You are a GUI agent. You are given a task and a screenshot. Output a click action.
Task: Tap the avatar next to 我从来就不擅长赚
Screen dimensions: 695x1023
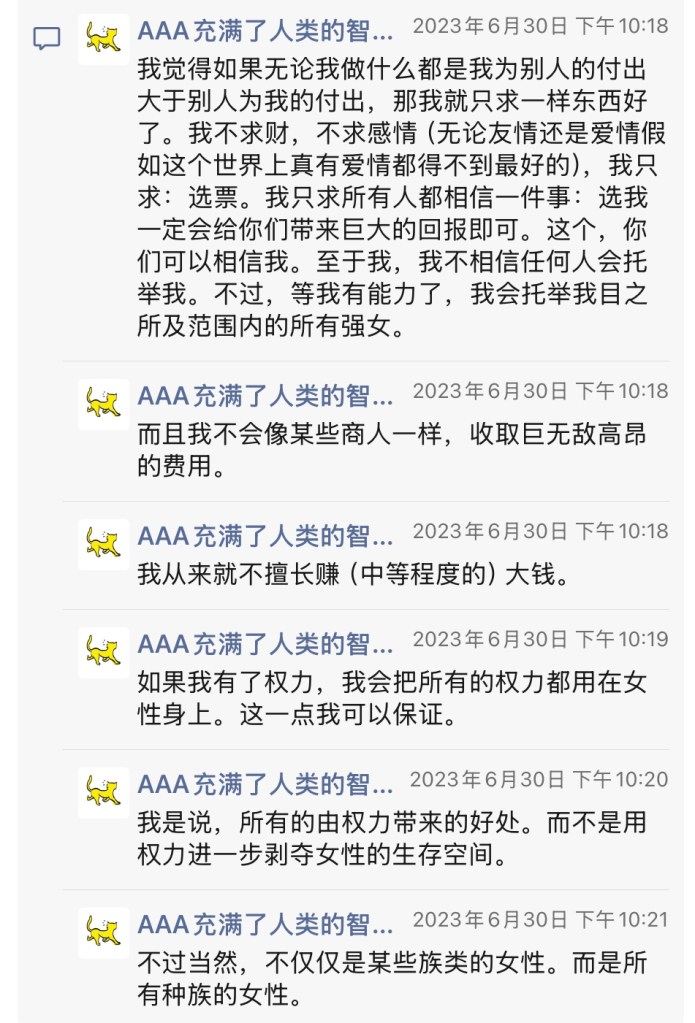coord(103,544)
